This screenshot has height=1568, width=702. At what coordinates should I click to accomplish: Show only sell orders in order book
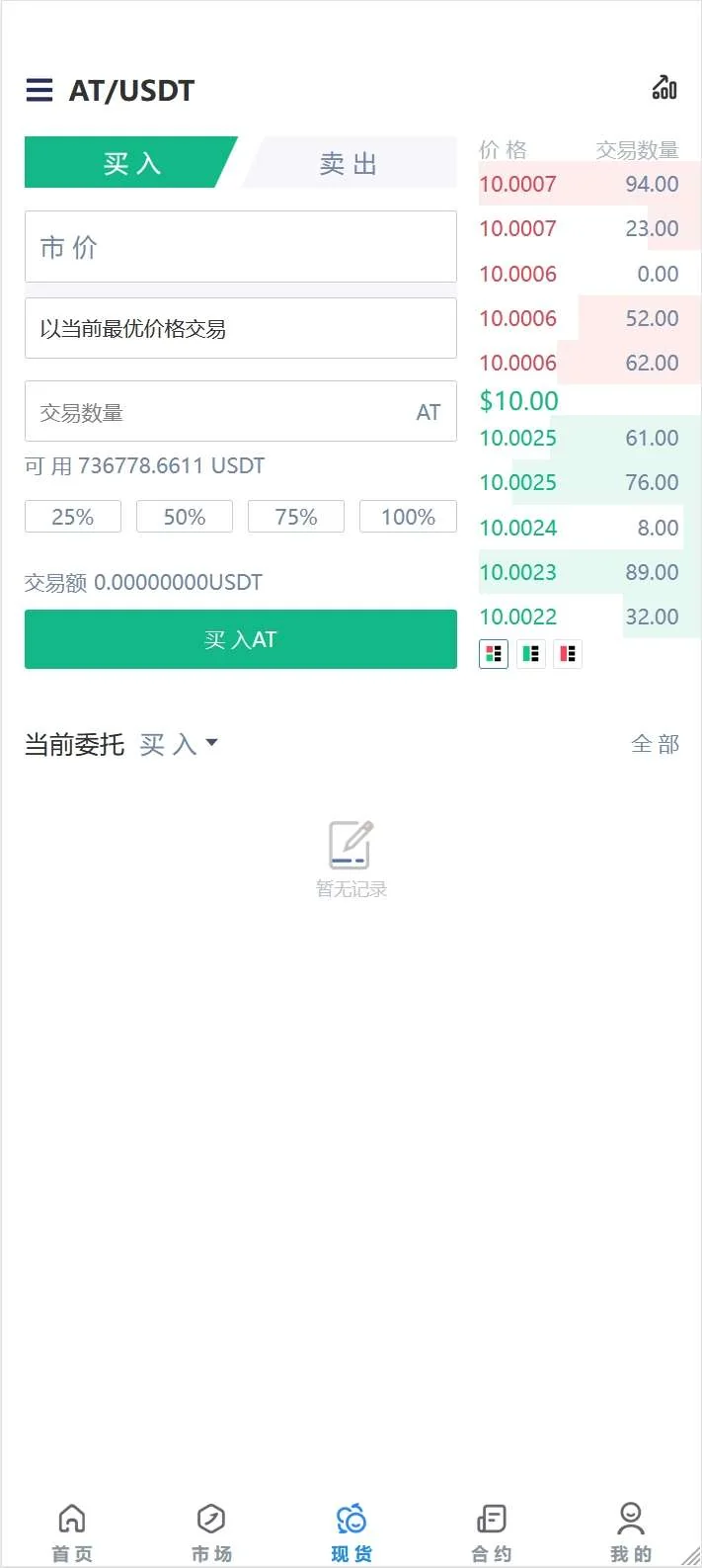tap(568, 654)
